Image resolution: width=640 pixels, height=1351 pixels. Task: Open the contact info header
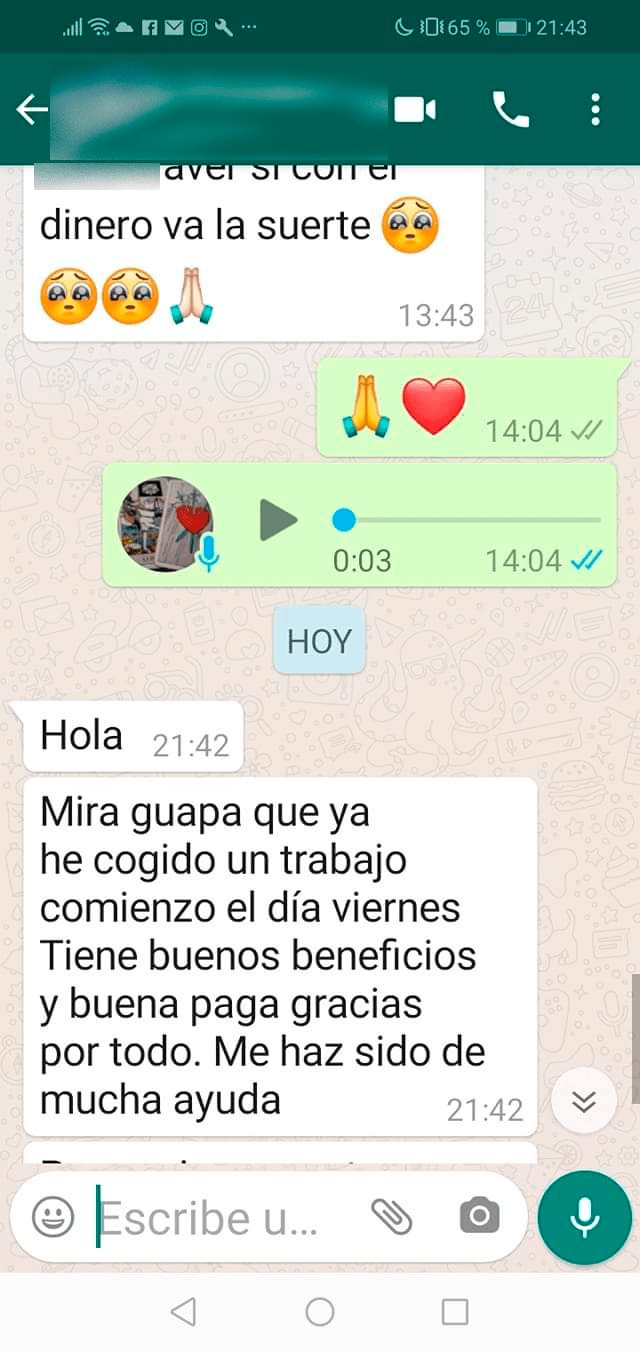(x=218, y=110)
